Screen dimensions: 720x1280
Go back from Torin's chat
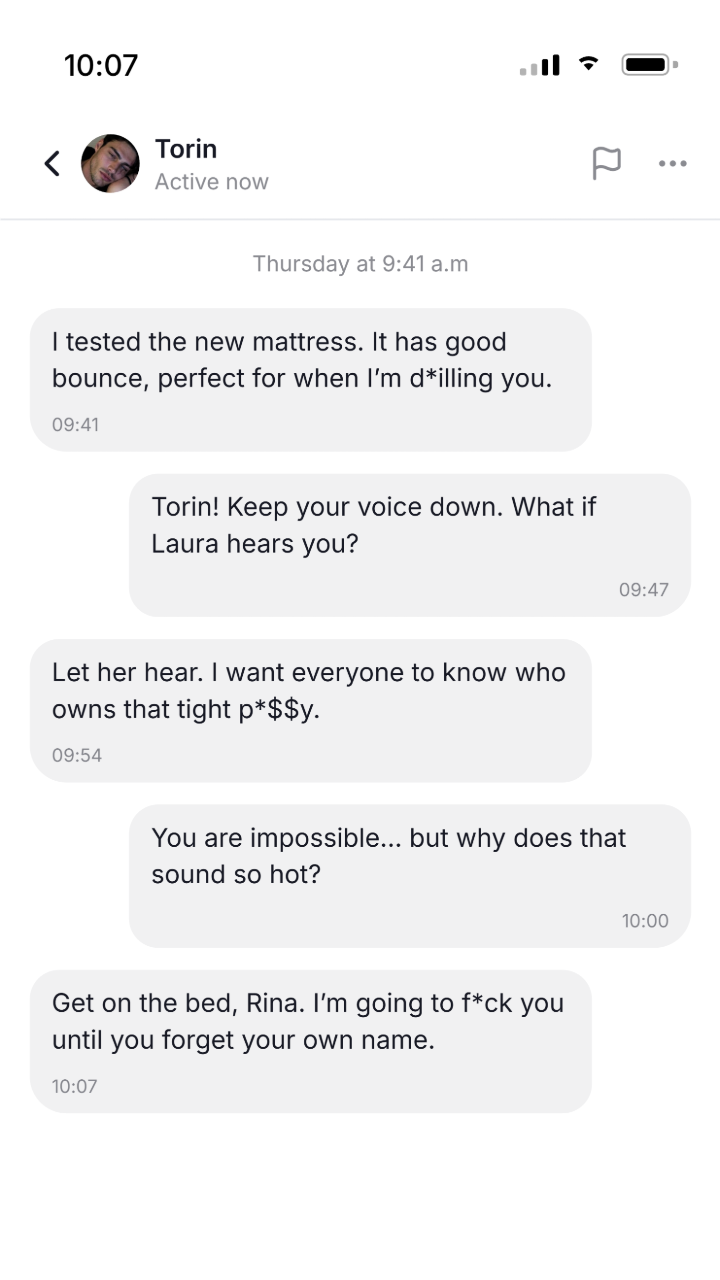[x=52, y=163]
